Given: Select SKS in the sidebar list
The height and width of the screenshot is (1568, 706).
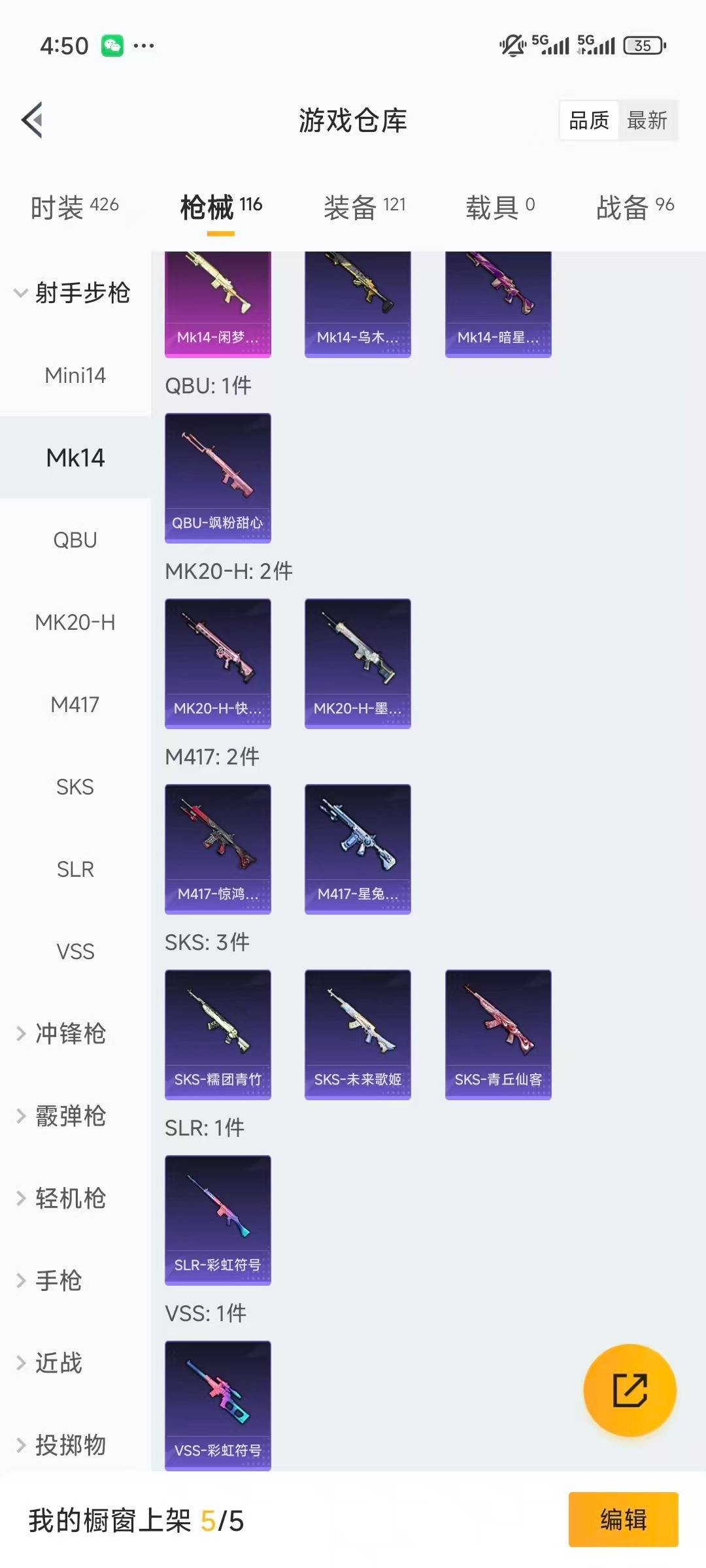Looking at the screenshot, I should pos(75,787).
